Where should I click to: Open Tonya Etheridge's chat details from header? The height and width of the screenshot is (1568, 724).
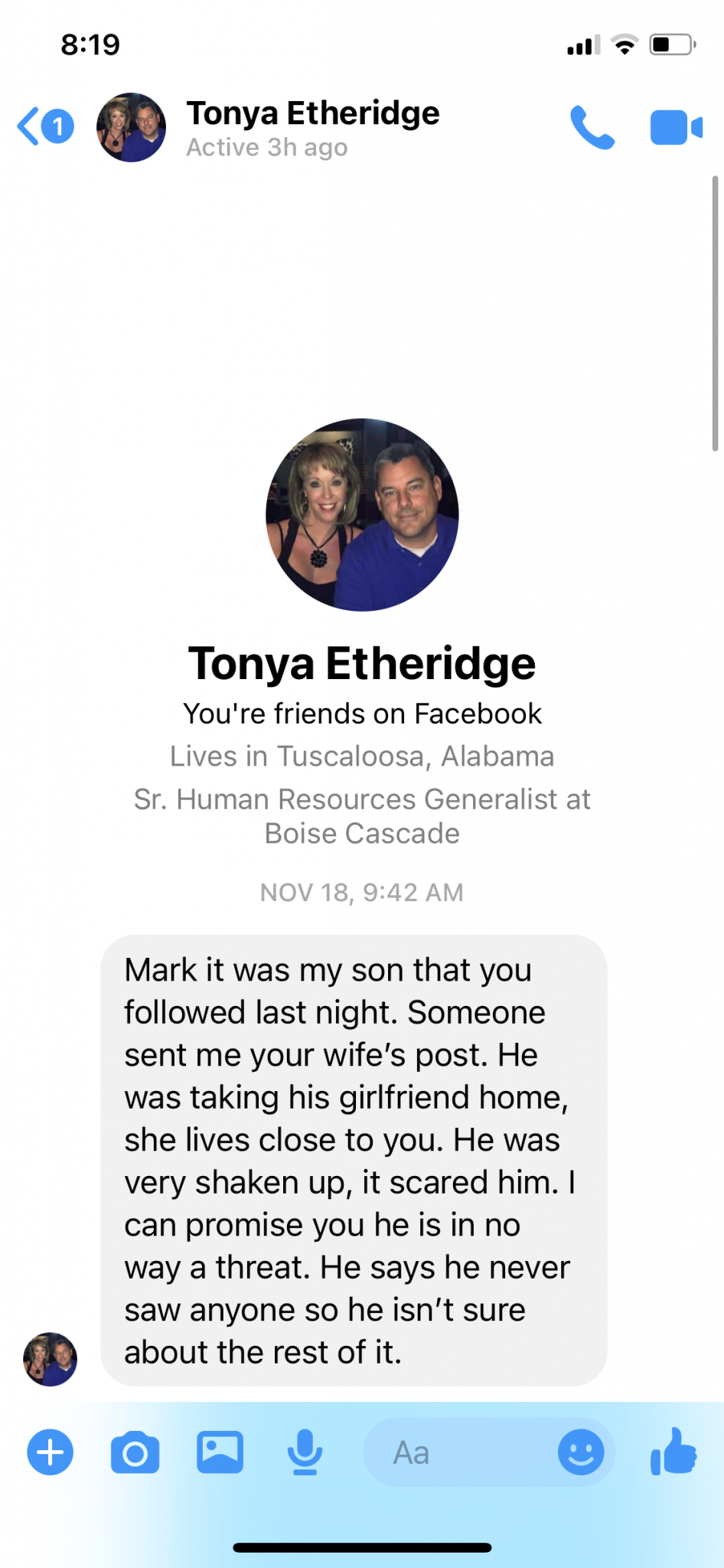click(312, 127)
